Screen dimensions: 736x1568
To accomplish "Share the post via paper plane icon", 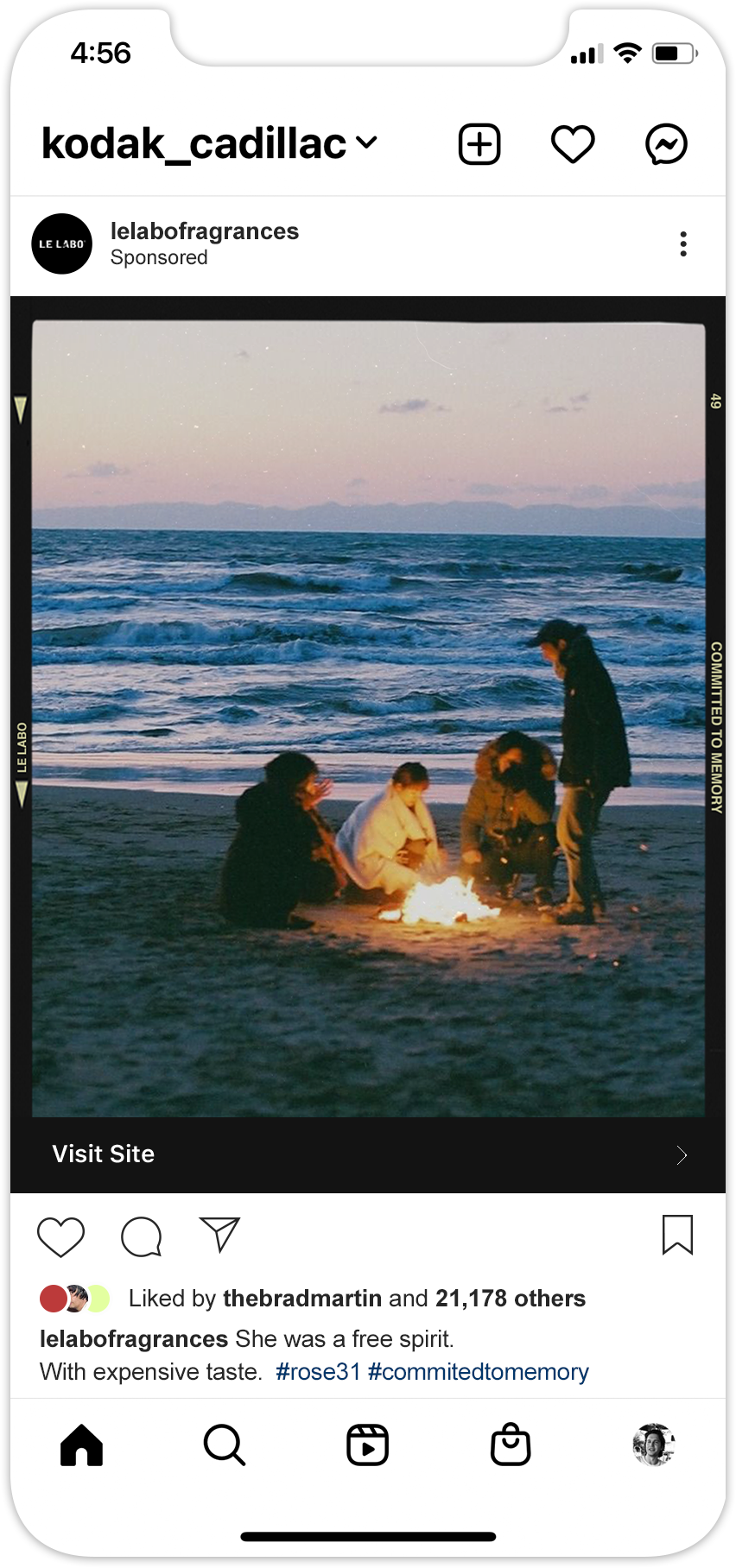I will point(219,1235).
